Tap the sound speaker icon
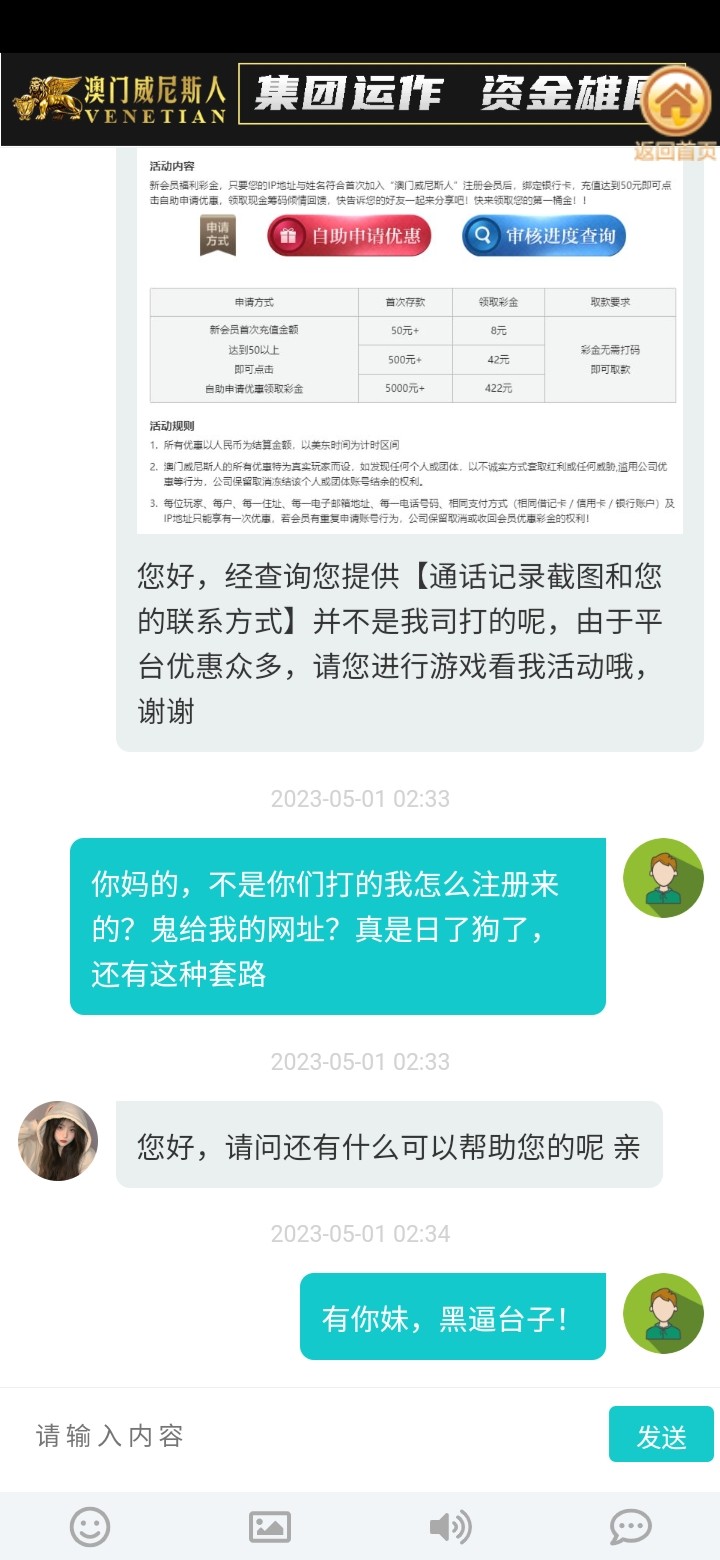 (450, 1527)
